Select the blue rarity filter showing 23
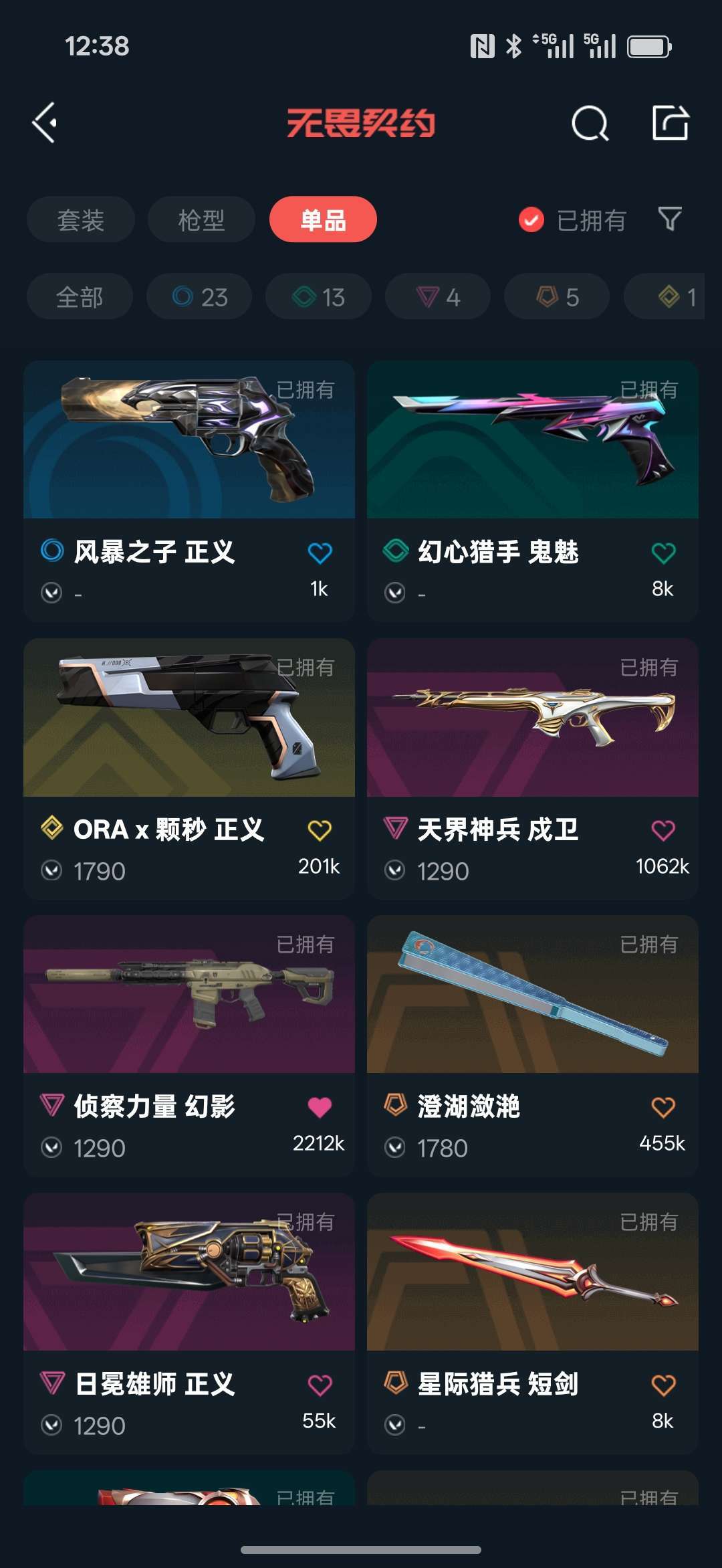This screenshot has width=722, height=1568. (199, 296)
